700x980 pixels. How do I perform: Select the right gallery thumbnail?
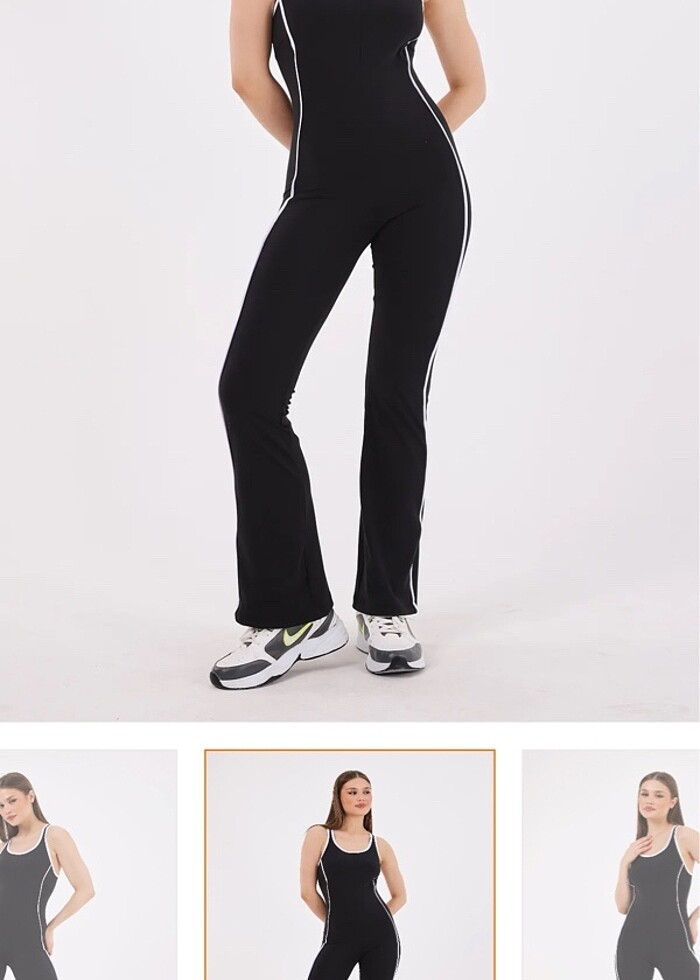click(611, 865)
